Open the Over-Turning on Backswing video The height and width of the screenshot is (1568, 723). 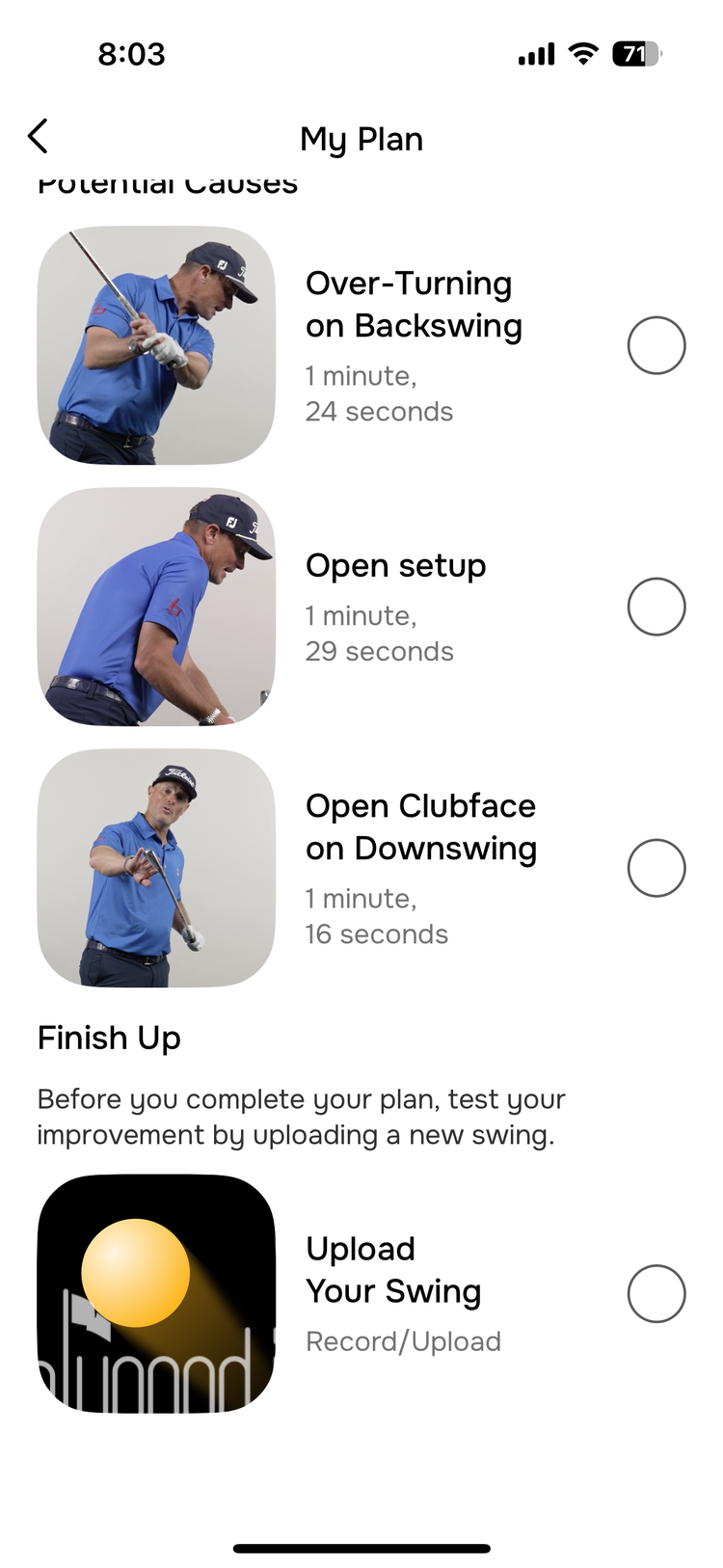click(x=156, y=345)
